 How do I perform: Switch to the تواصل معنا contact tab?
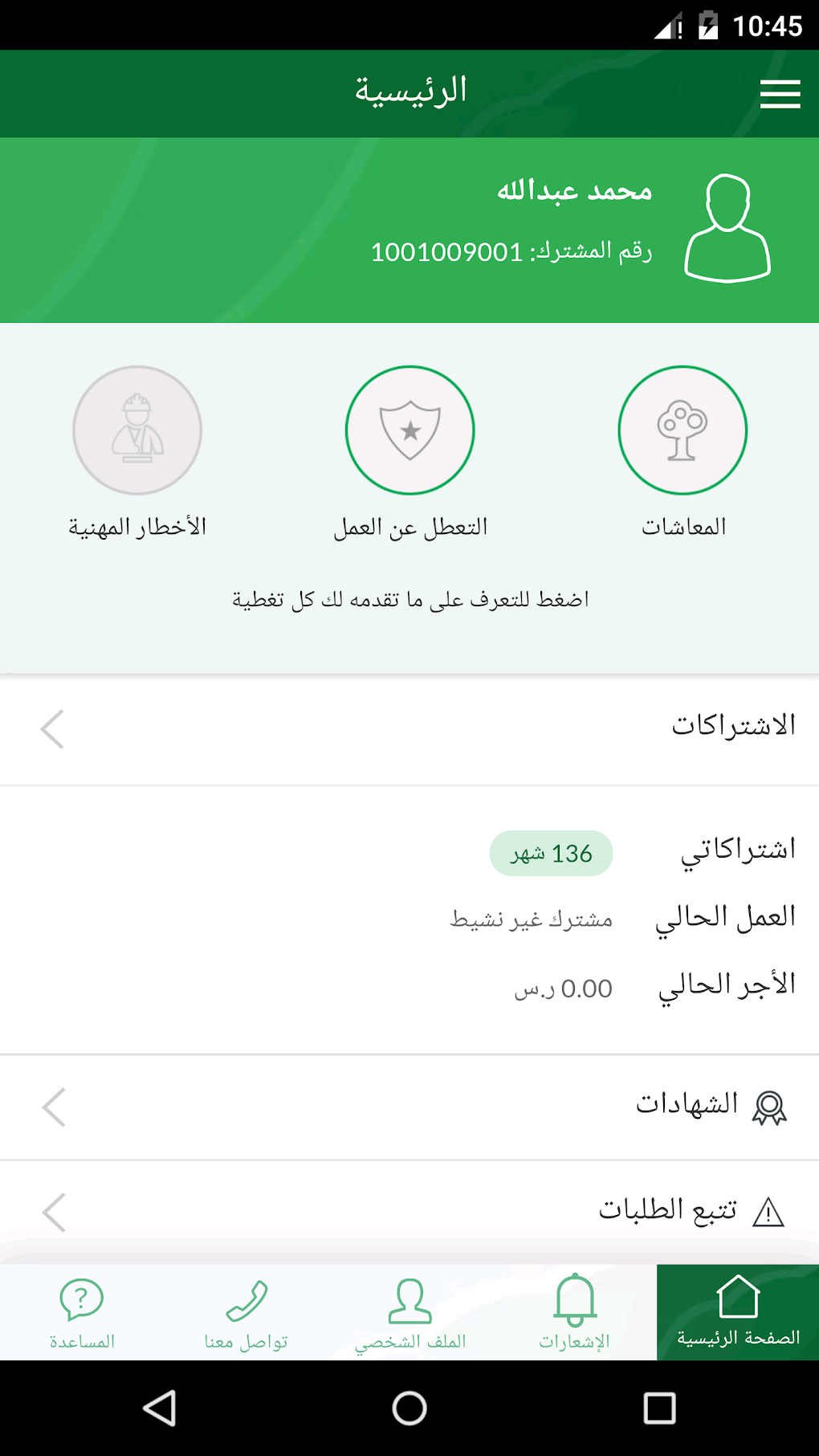click(x=246, y=1311)
